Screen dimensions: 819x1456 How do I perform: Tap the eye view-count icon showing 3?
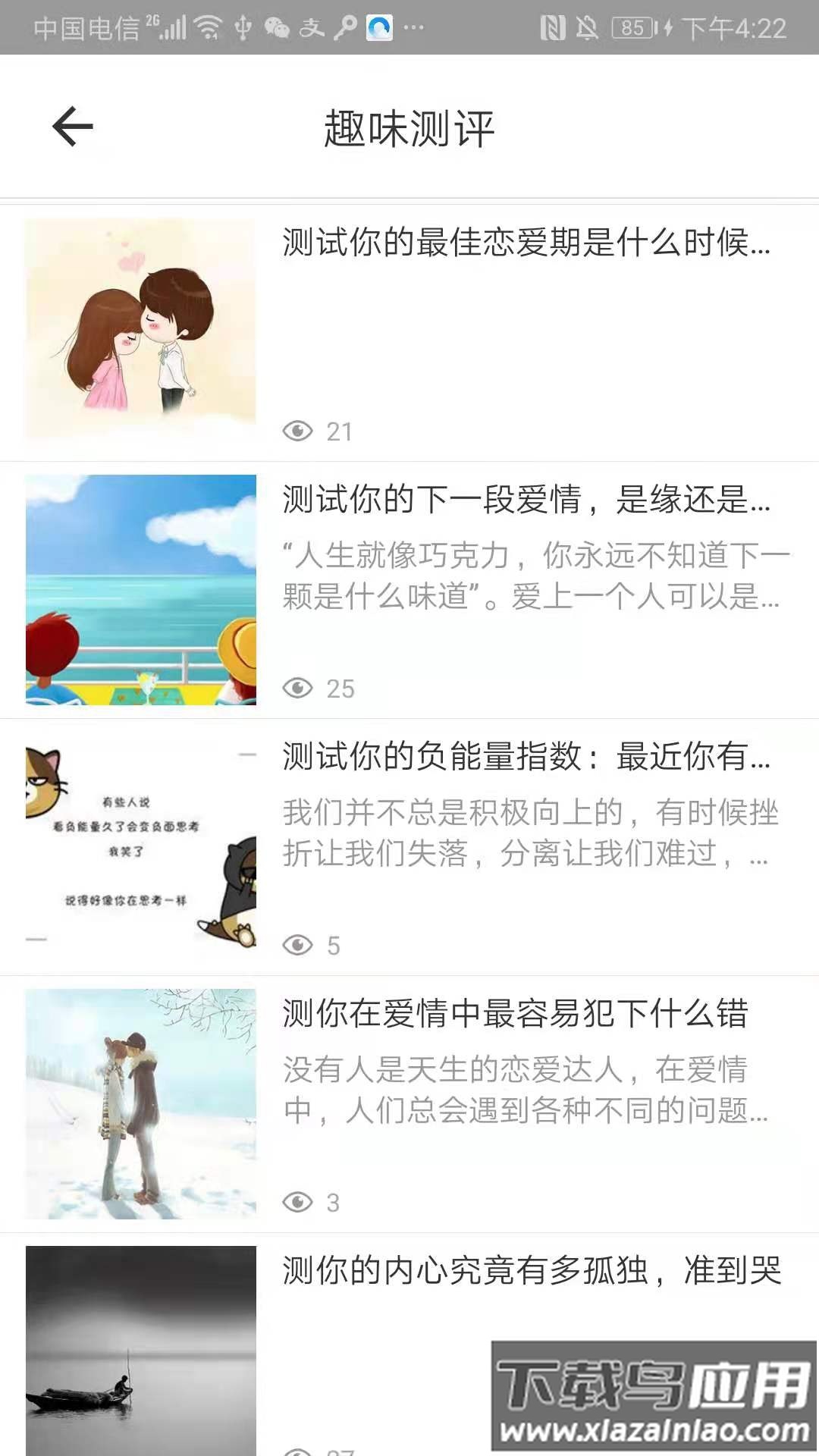click(300, 1200)
